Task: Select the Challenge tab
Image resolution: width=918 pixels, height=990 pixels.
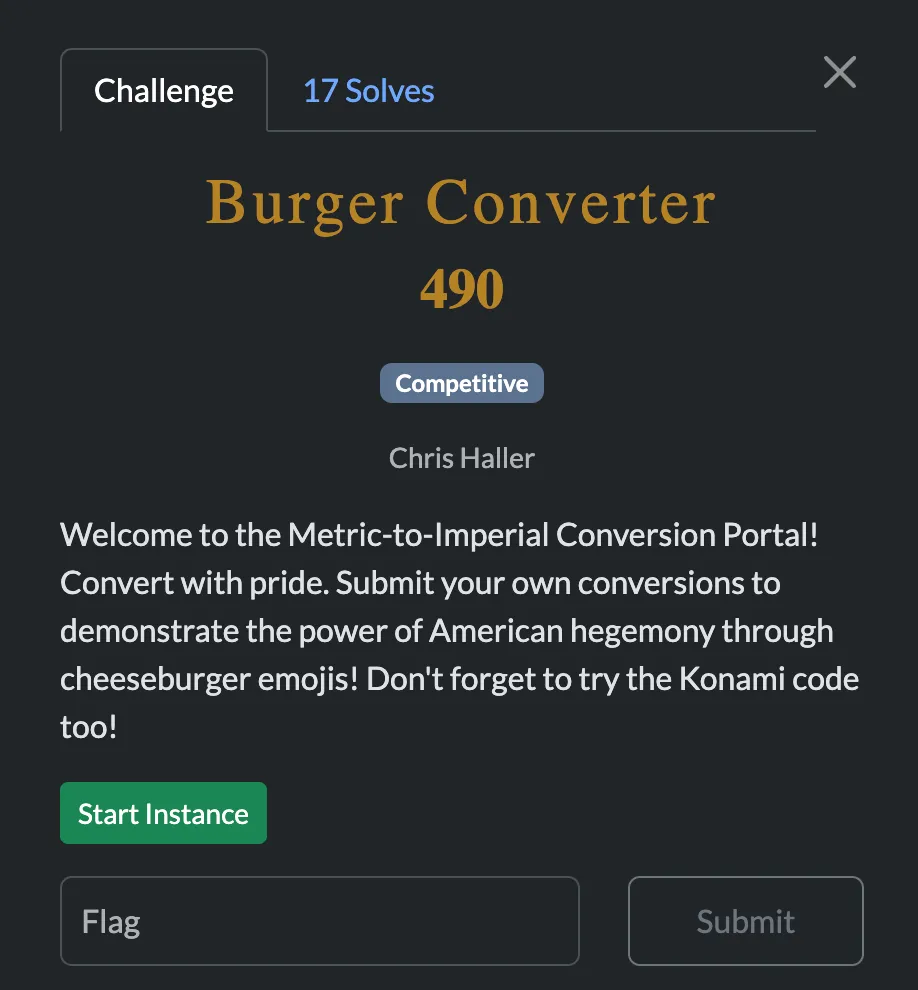Action: (x=164, y=91)
